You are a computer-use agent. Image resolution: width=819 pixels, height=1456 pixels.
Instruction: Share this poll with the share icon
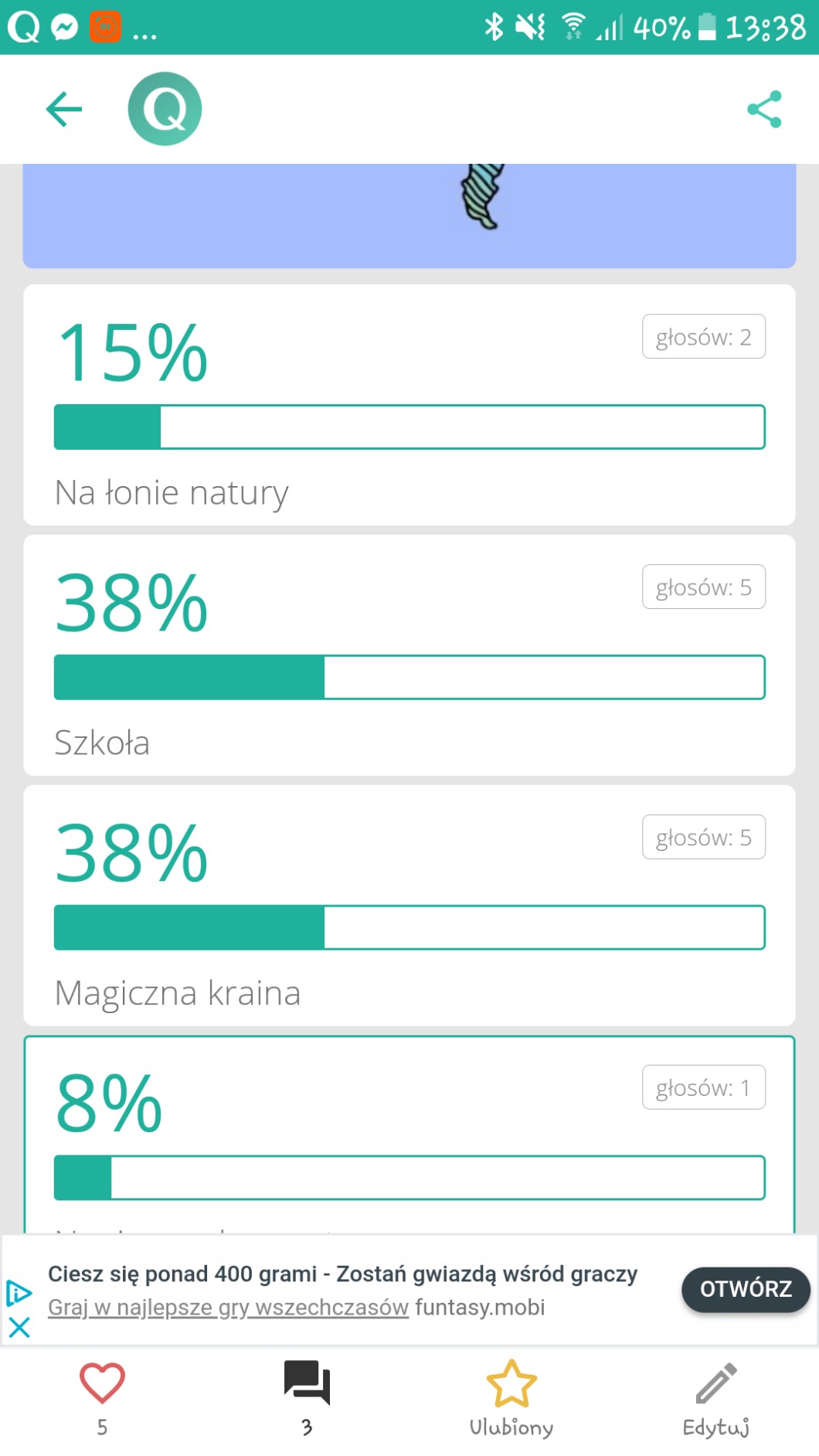pyautogui.click(x=764, y=109)
